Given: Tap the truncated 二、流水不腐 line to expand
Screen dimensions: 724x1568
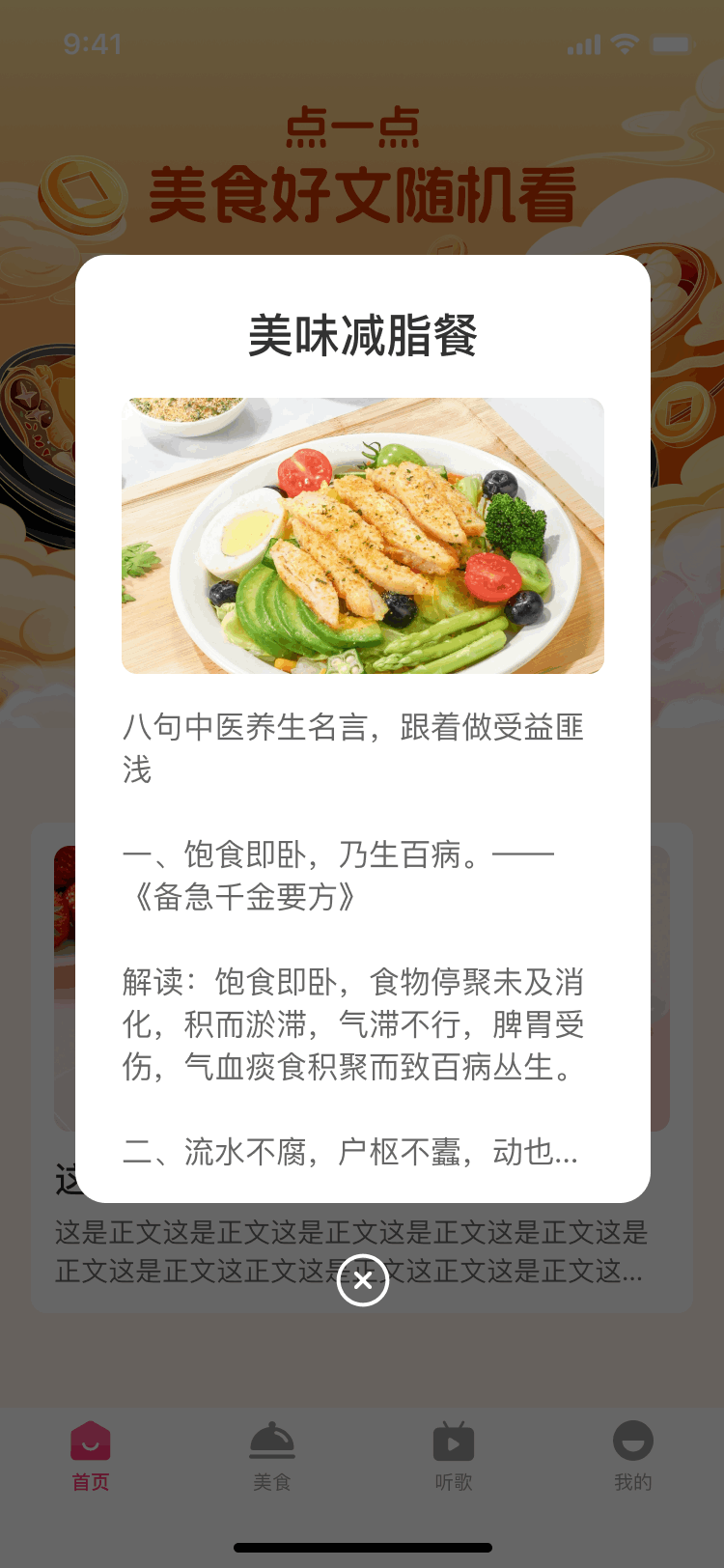Looking at the screenshot, I should [362, 1151].
